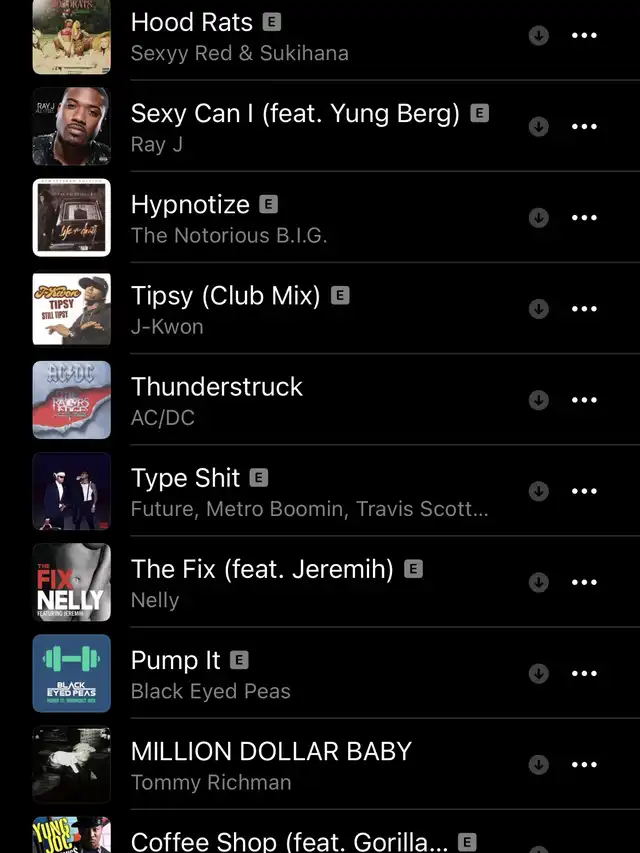
Task: Open more options for Sexy Can I
Action: (x=584, y=127)
